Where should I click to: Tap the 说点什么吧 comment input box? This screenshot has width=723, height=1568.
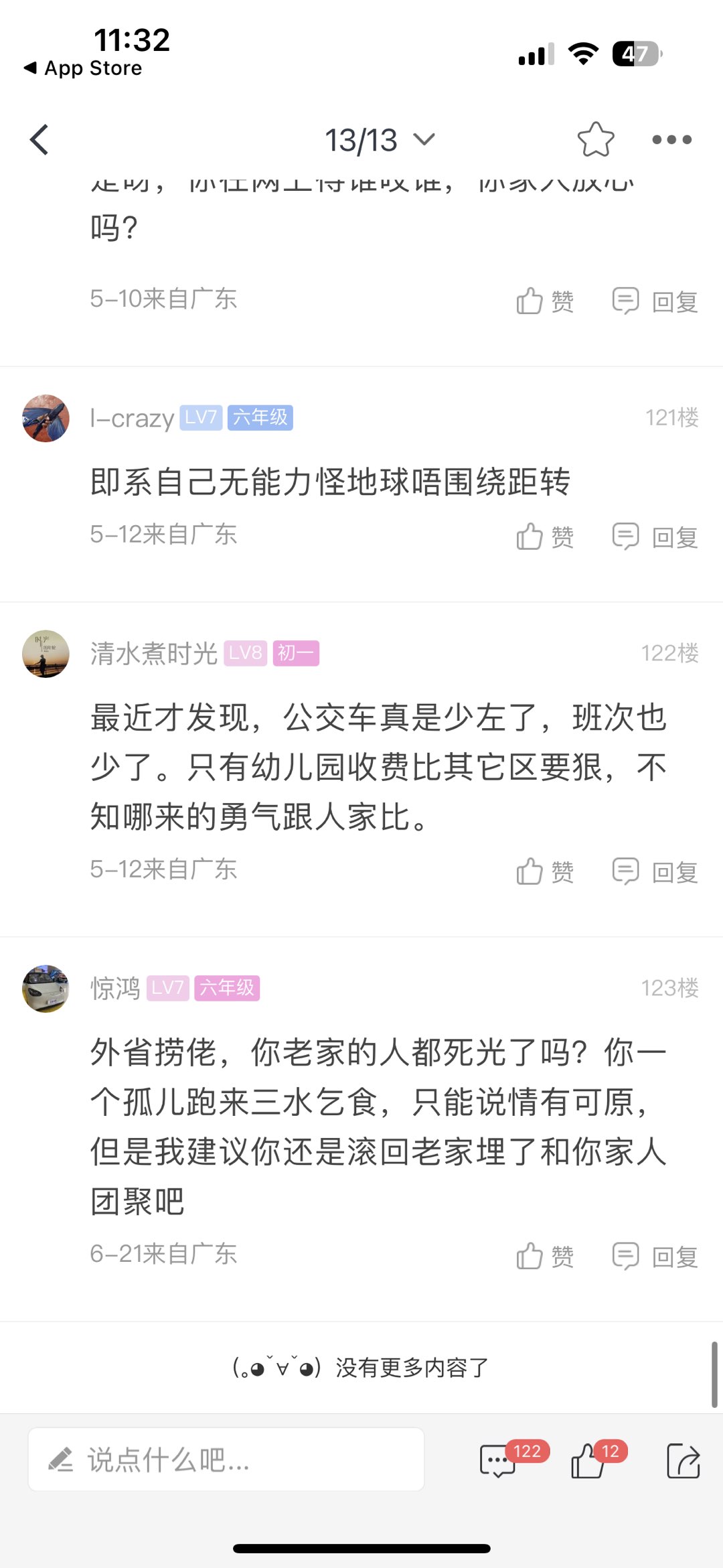pos(226,1459)
